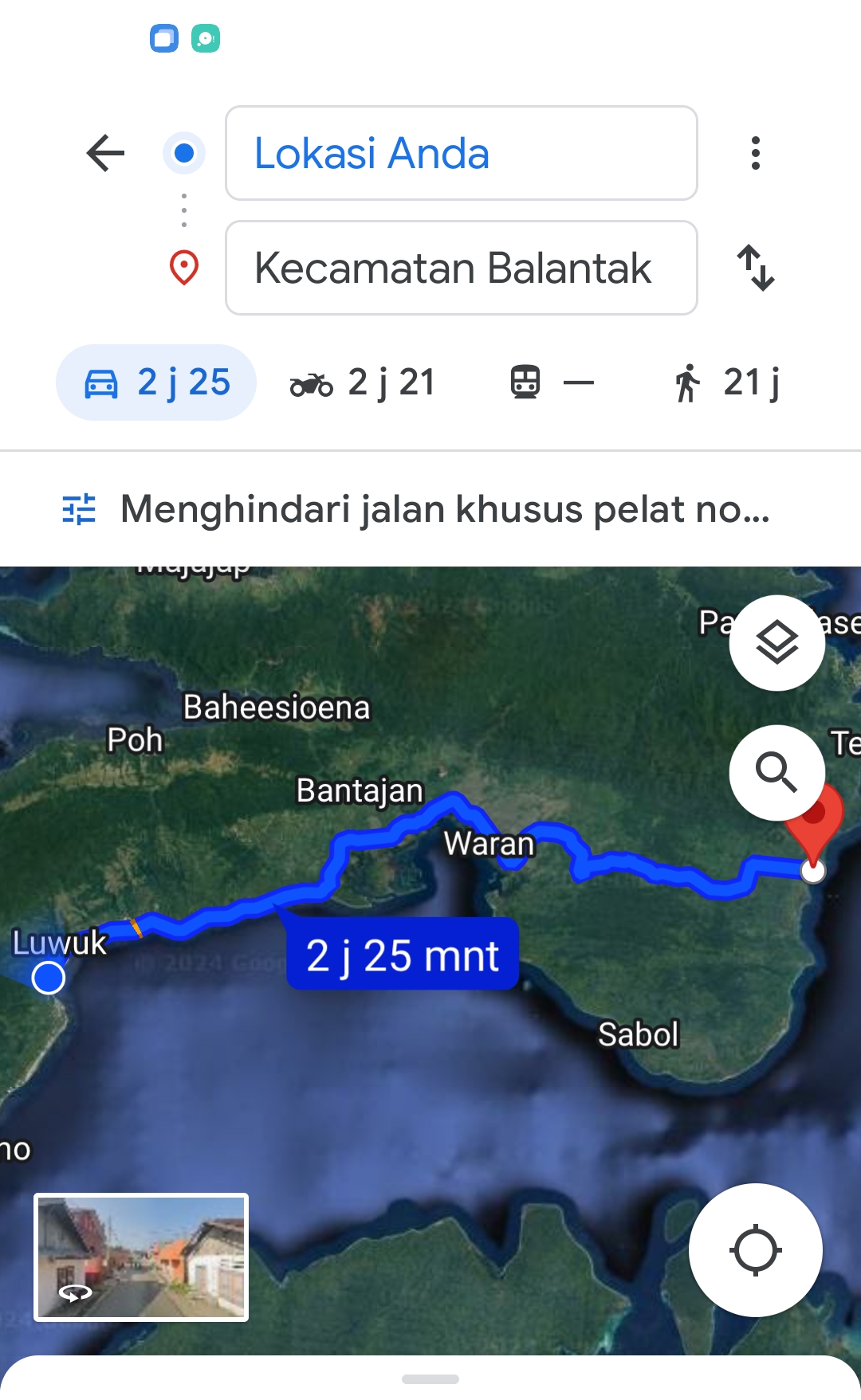Tap the bottom sheet drag handle
The height and width of the screenshot is (1400, 861).
click(x=431, y=1379)
